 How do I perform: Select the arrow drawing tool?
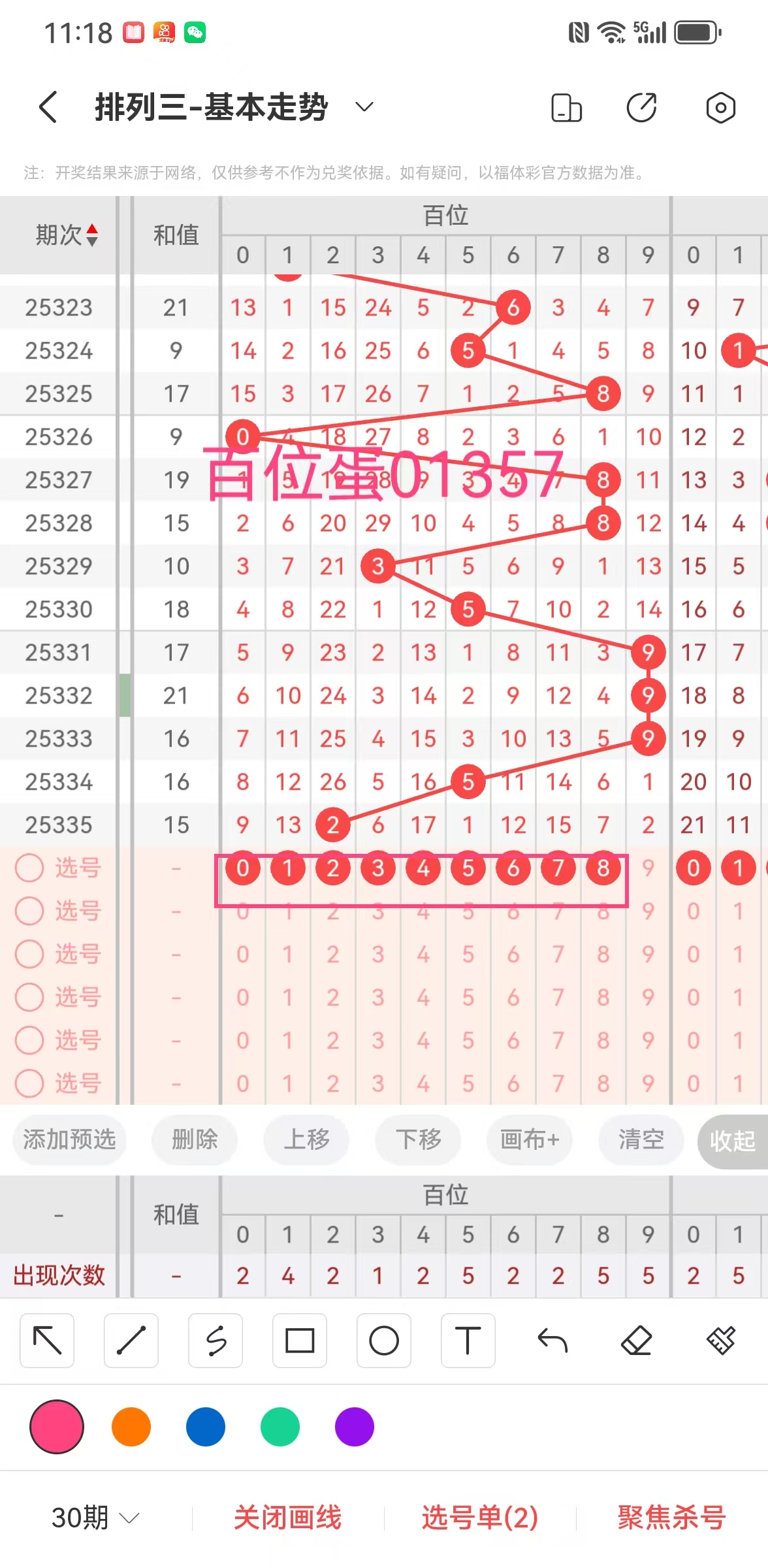pos(47,1341)
